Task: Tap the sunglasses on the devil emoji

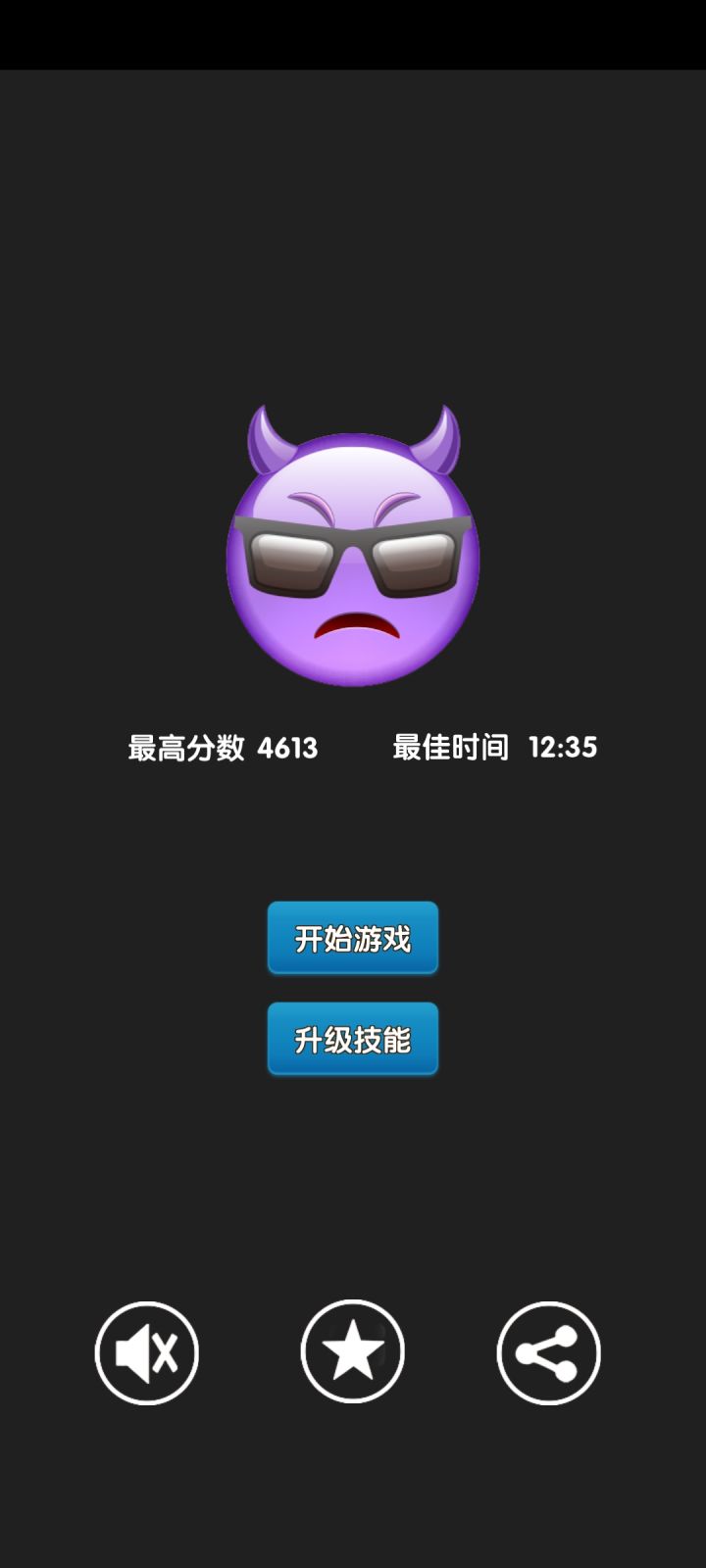Action: [x=353, y=549]
